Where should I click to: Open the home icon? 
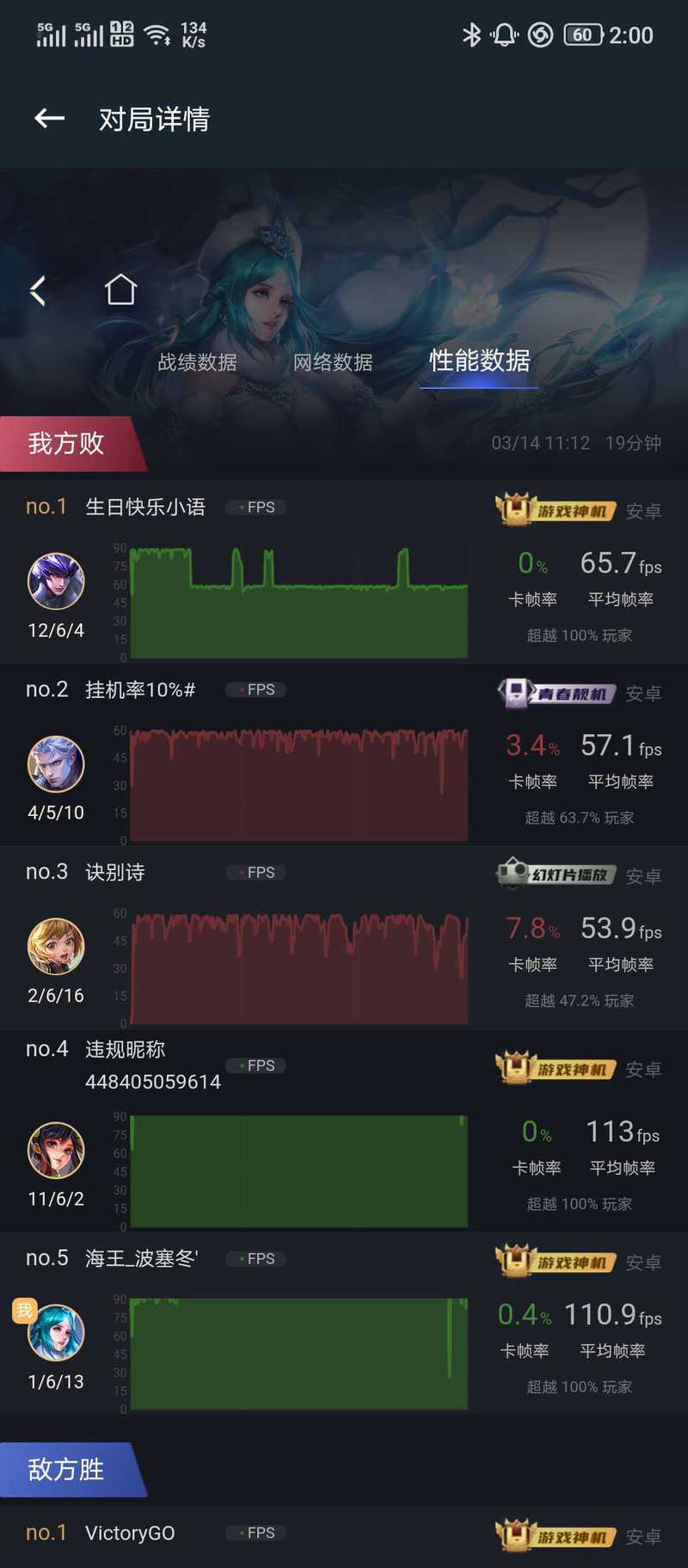[120, 290]
